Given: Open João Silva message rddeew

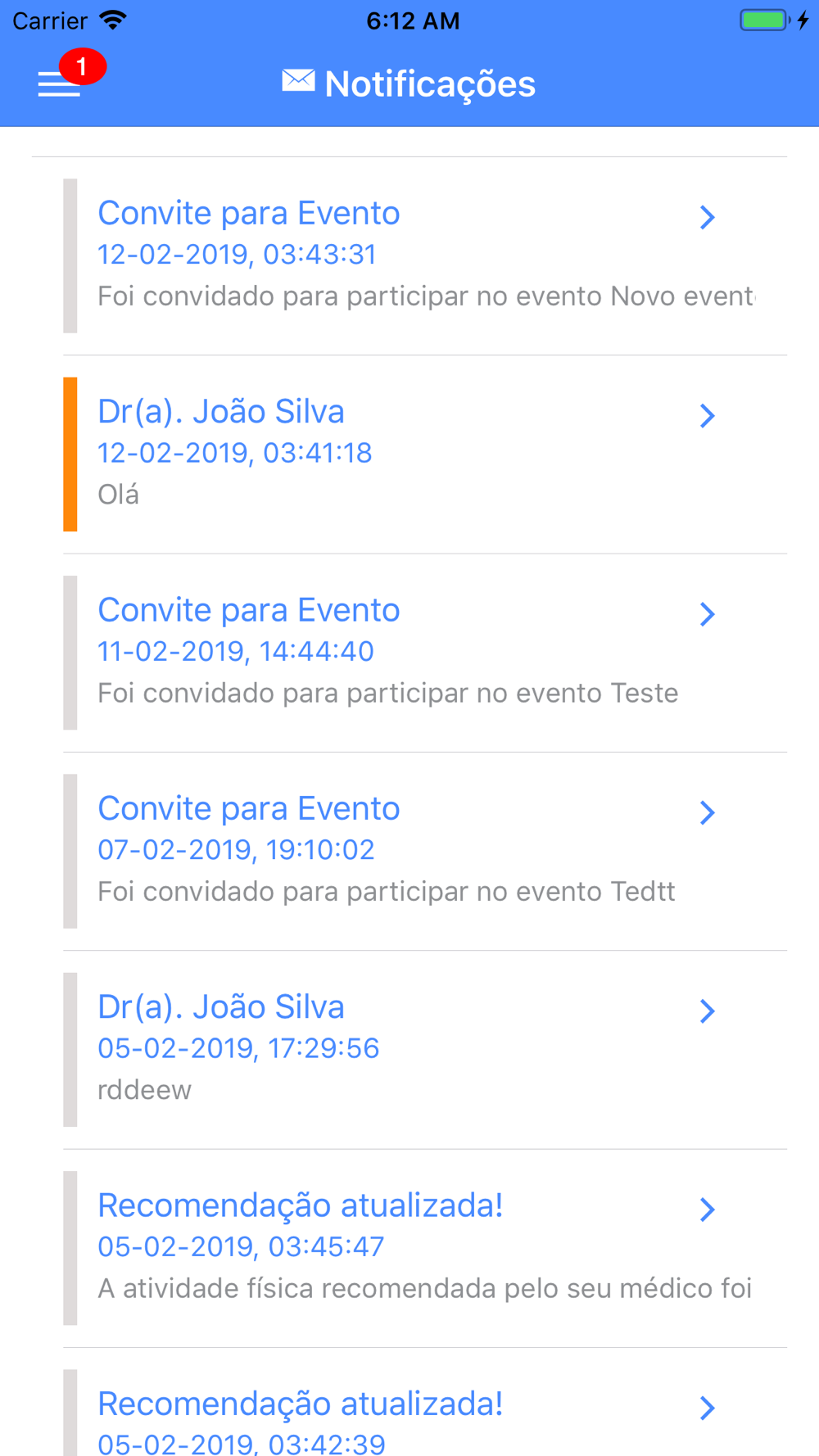Looking at the screenshot, I should 425,1050.
